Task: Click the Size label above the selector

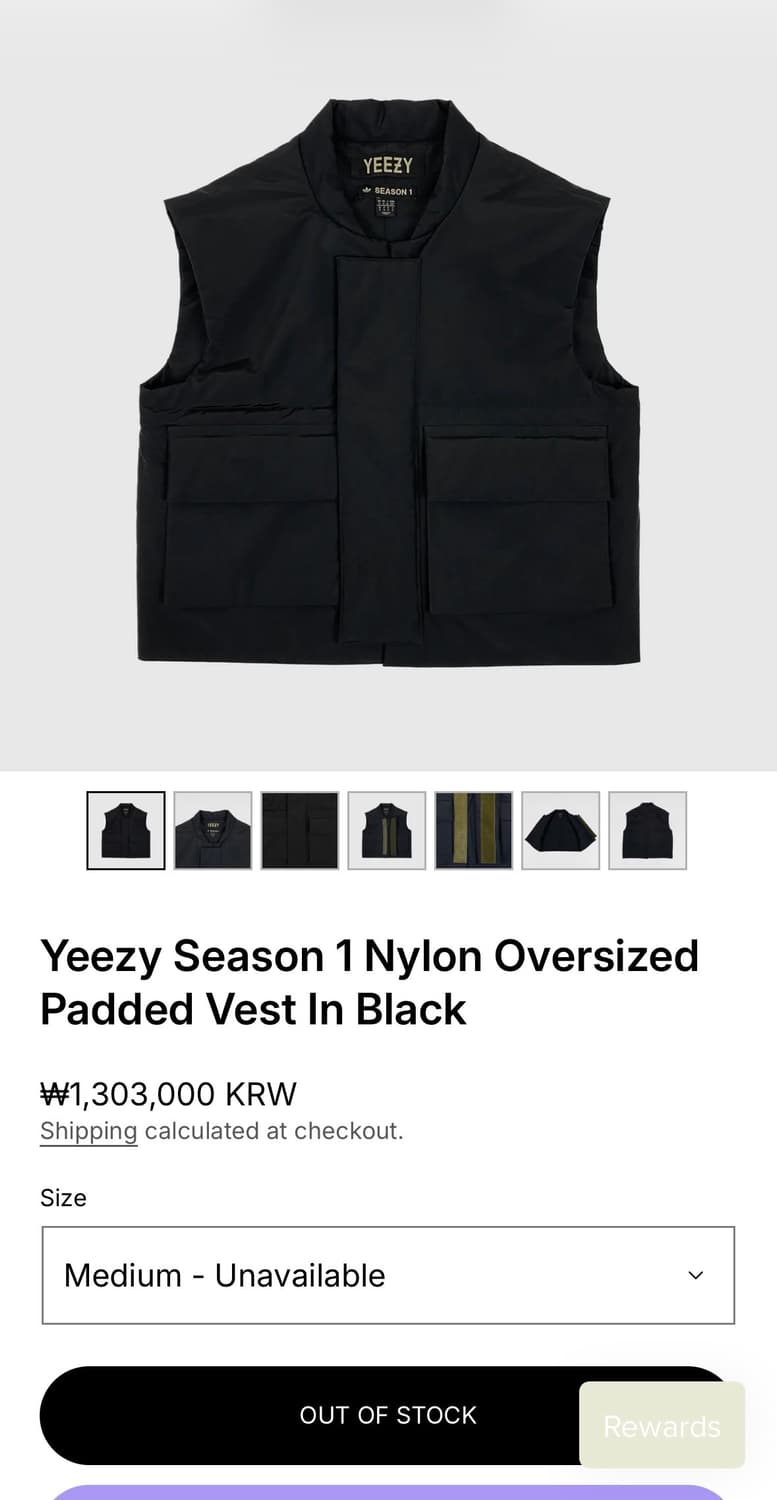Action: click(63, 1198)
